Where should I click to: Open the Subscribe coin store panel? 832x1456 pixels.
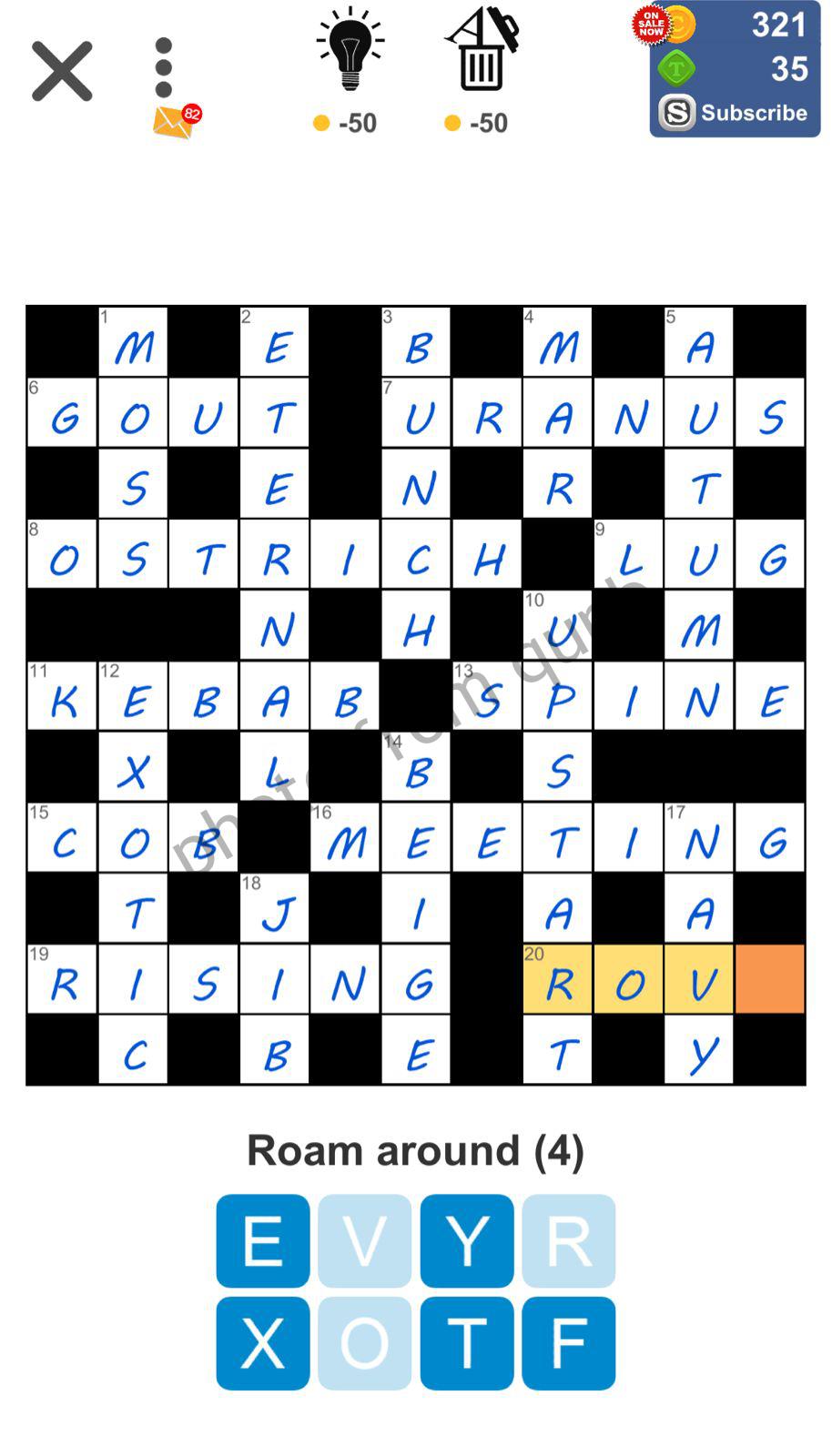tap(735, 113)
